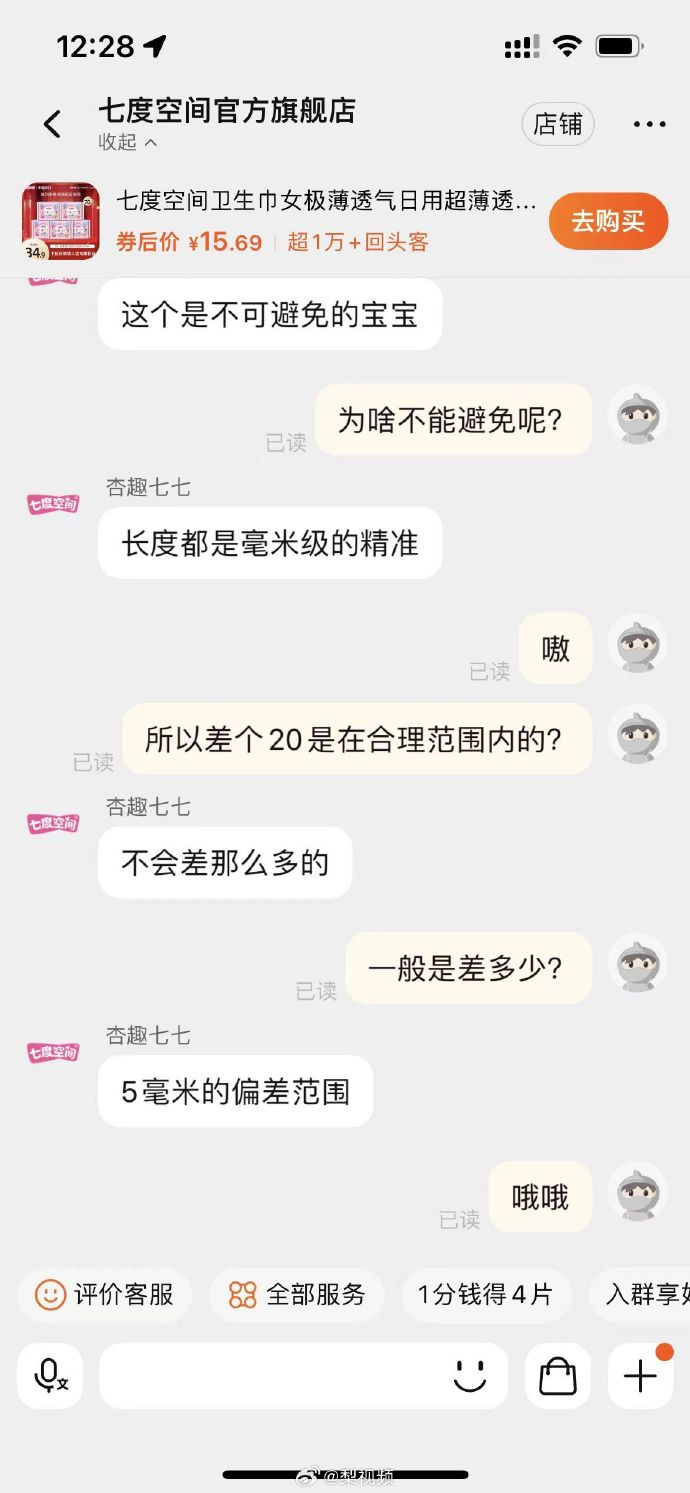Screen dimensions: 690x1493
Task: Open 全部服务 services chip
Action: pos(297,1295)
